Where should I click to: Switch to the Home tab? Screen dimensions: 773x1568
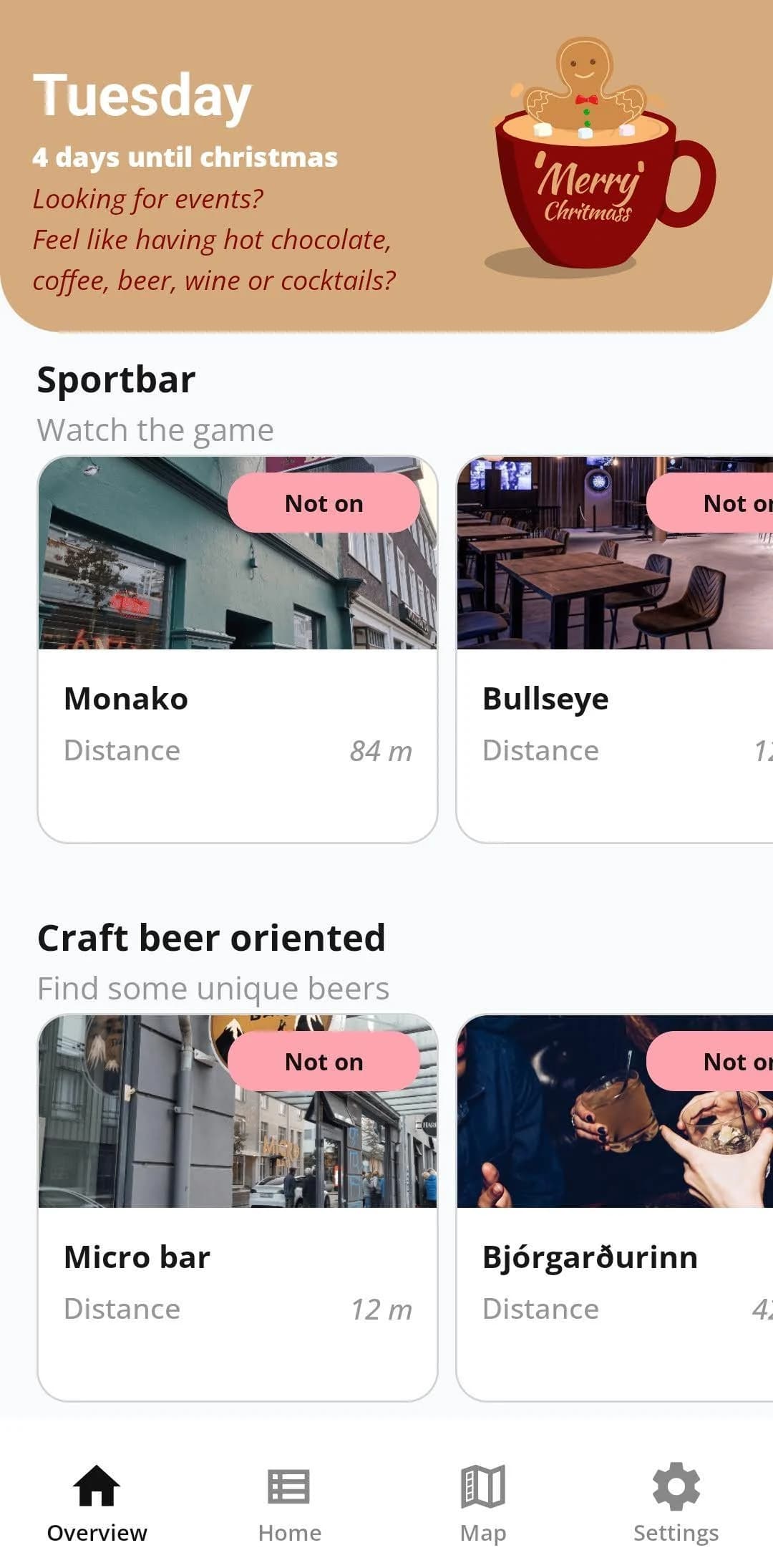pos(289,1504)
